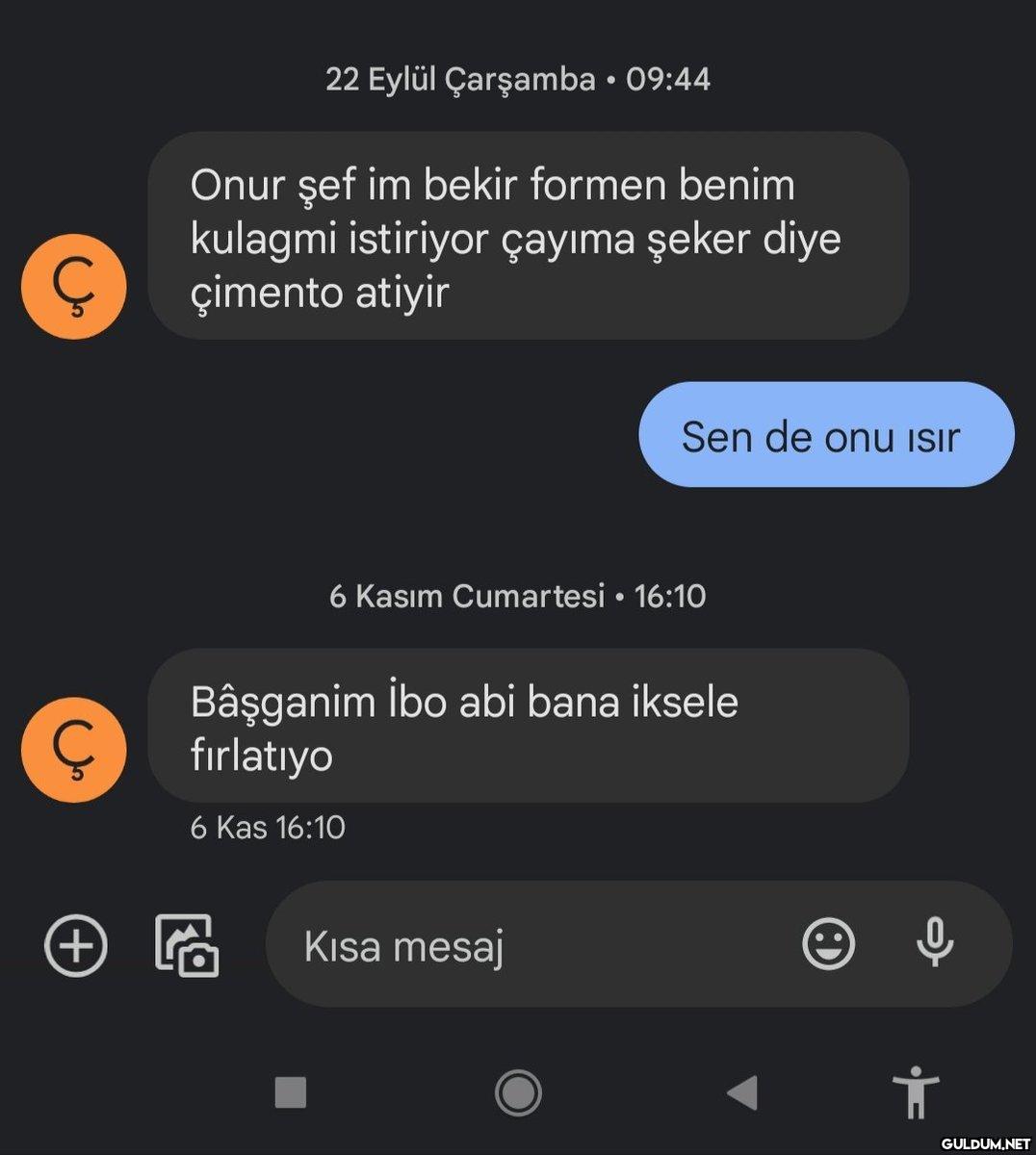Open the accessibility shortcut button
The image size is (1036, 1155).
(x=915, y=1092)
